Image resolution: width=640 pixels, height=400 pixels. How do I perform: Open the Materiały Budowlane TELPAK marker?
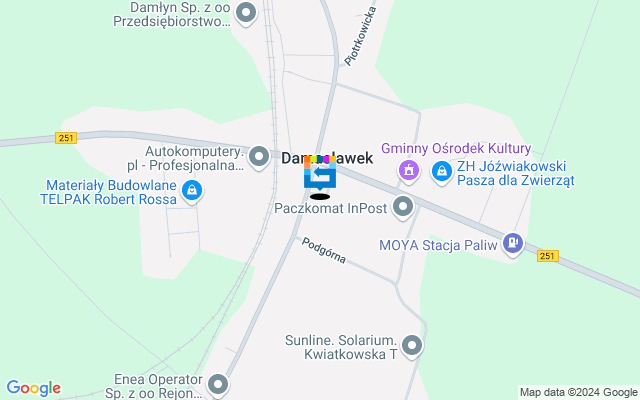pos(193,191)
